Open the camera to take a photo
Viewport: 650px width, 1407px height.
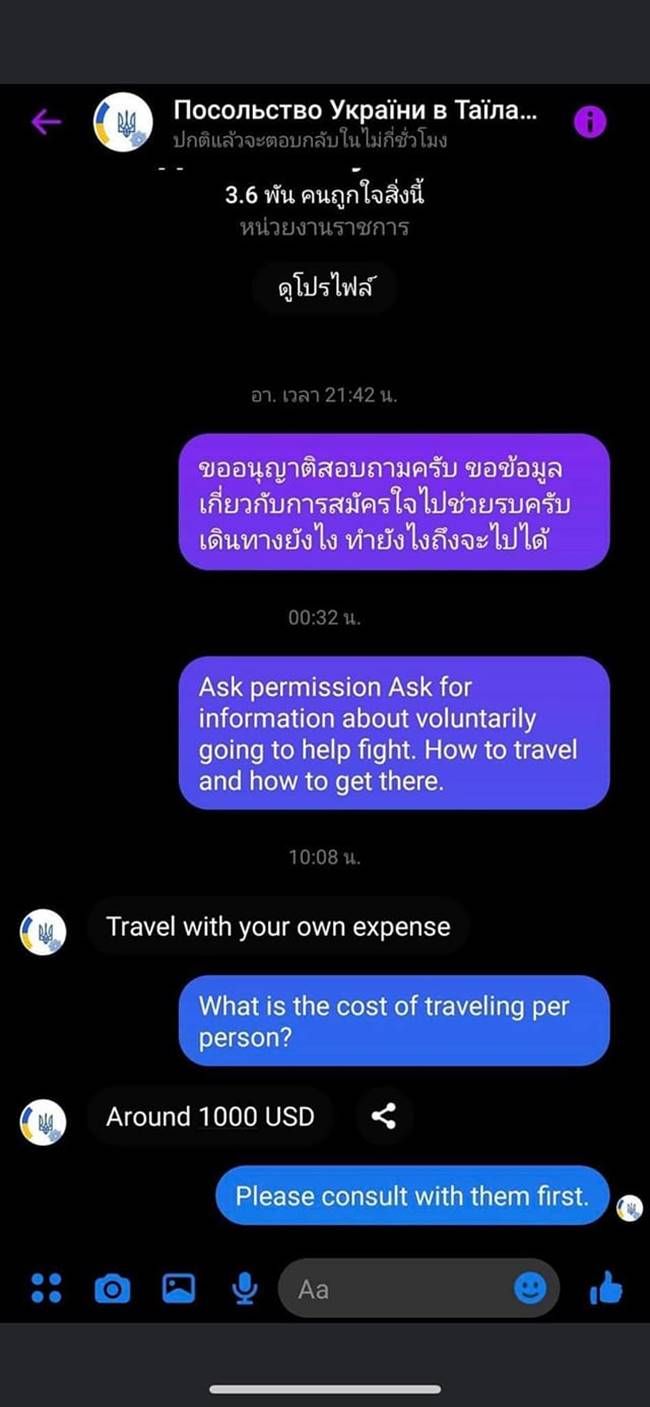112,1289
